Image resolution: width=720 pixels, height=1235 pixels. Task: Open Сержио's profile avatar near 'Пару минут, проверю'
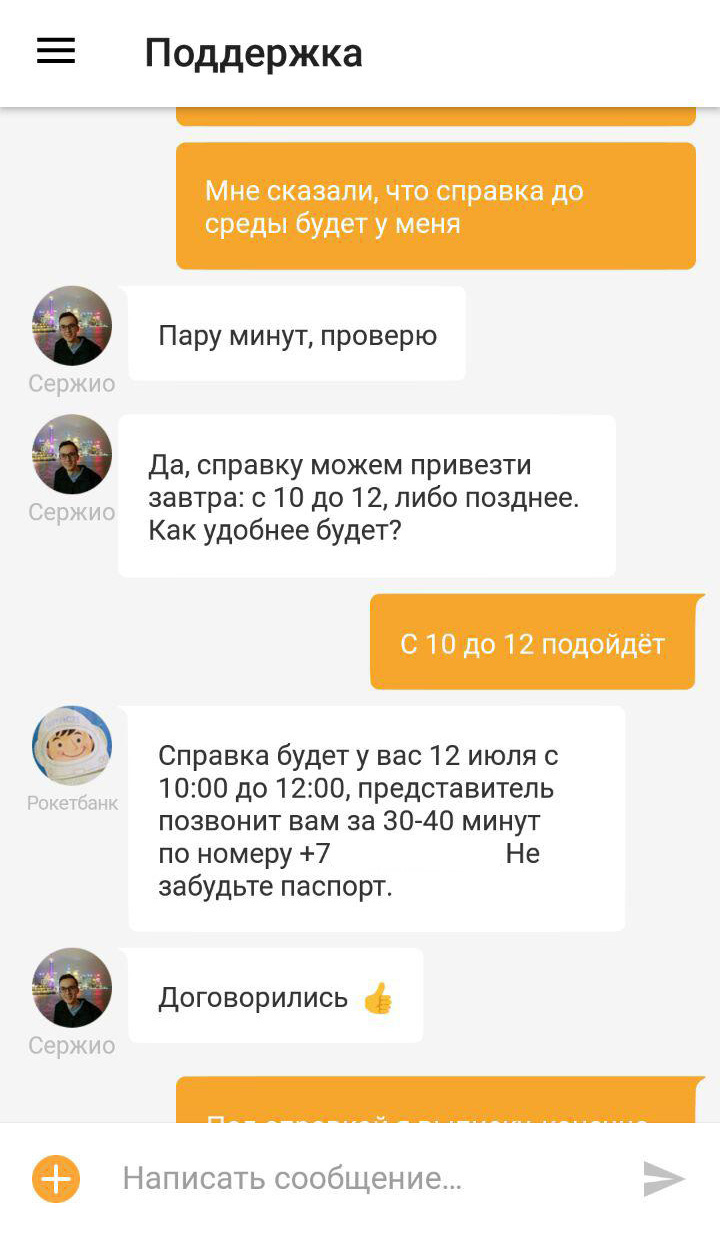click(x=71, y=325)
